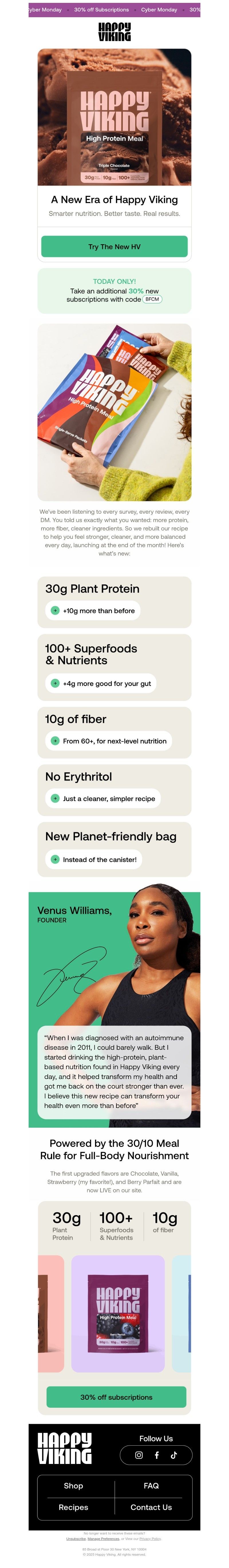Screen dimensions: 229x1568
Task: Browse the Recipes link
Action: click(74, 1507)
